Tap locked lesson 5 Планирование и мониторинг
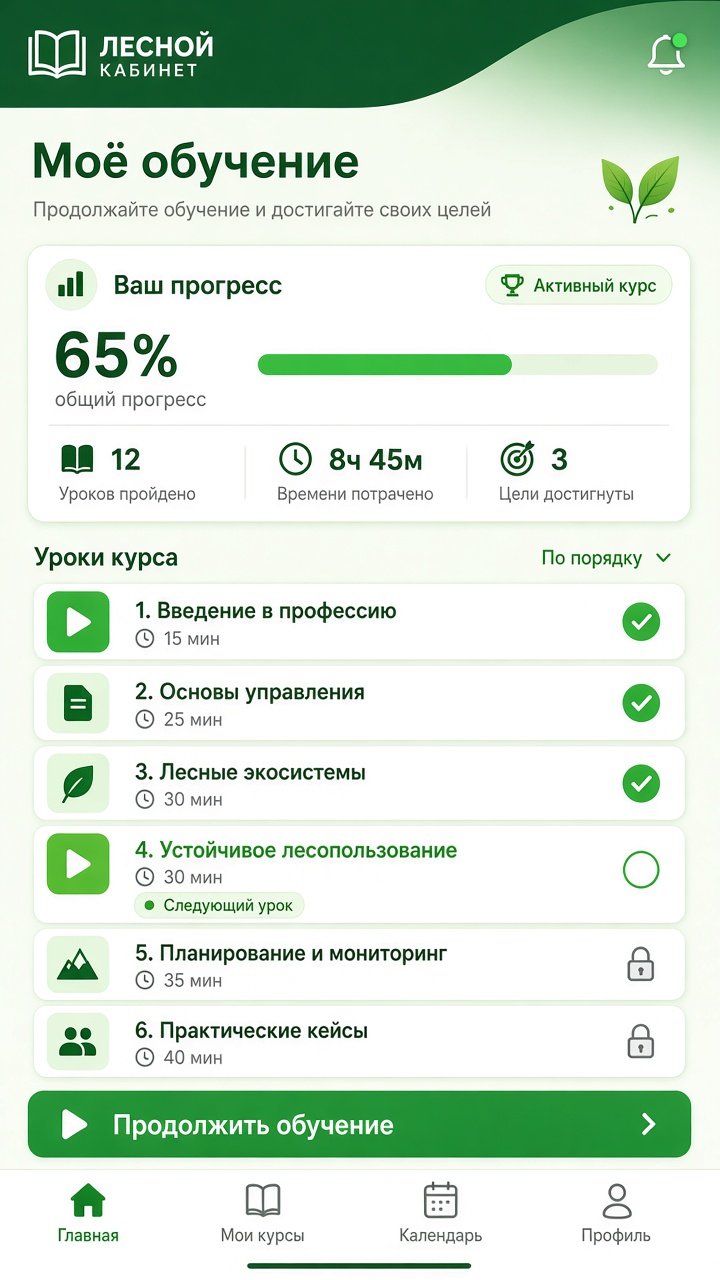This screenshot has height=1280, width=720. coord(359,965)
